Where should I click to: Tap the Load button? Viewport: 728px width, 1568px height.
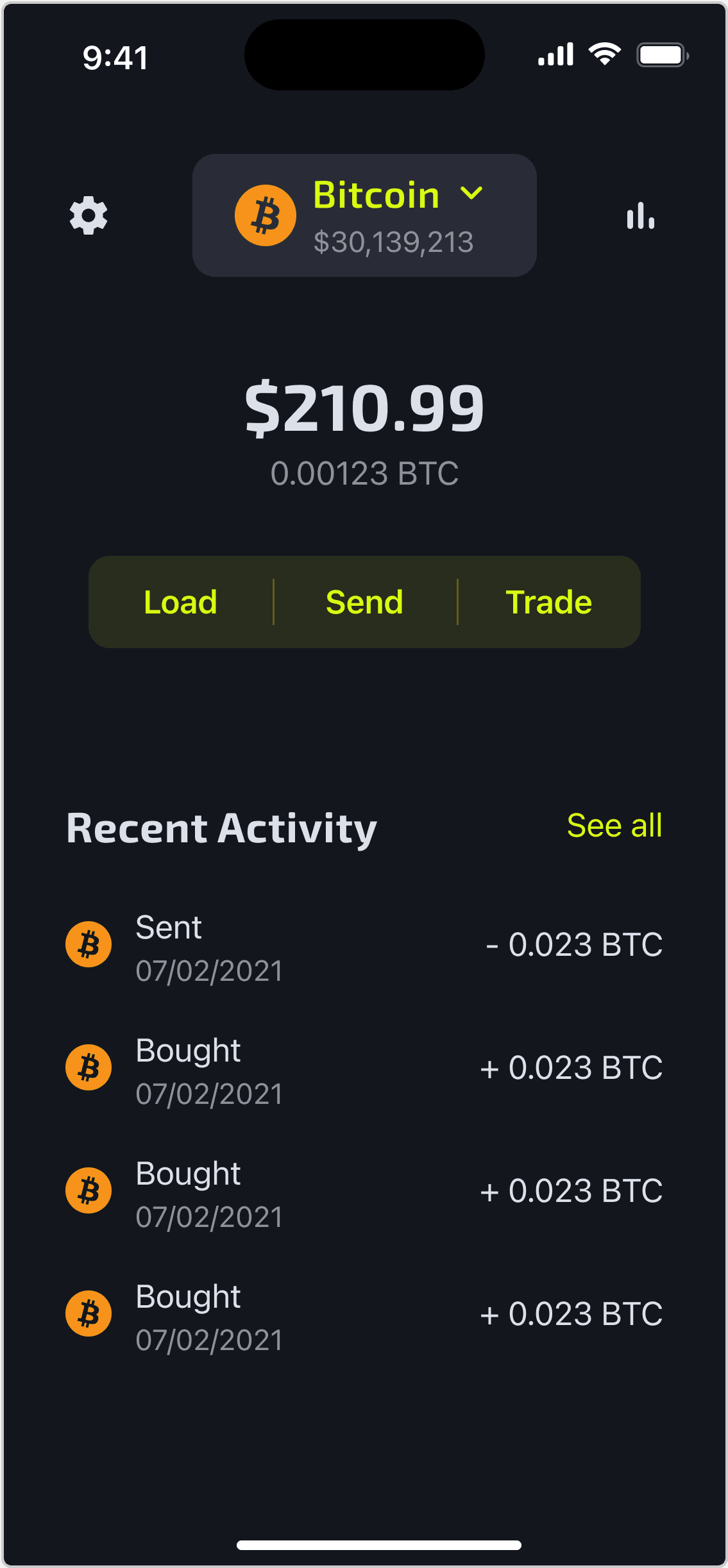[181, 602]
